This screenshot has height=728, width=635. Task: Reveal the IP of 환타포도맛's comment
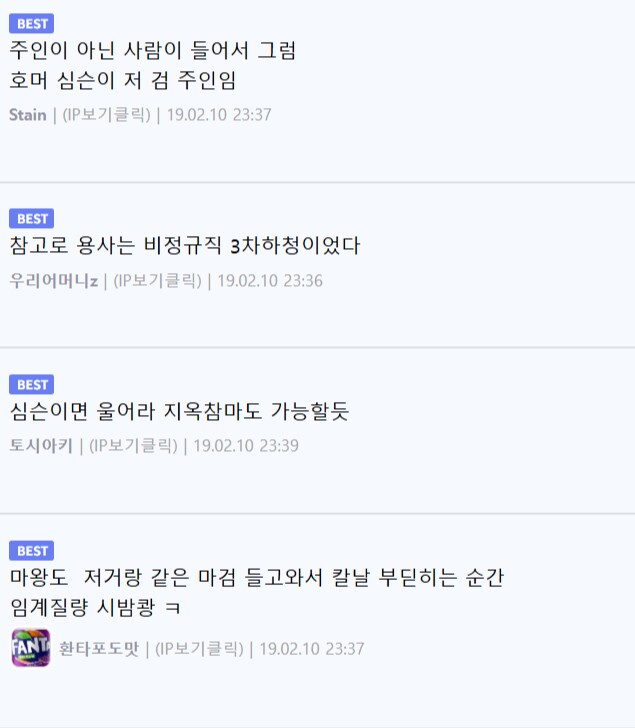tap(198, 649)
